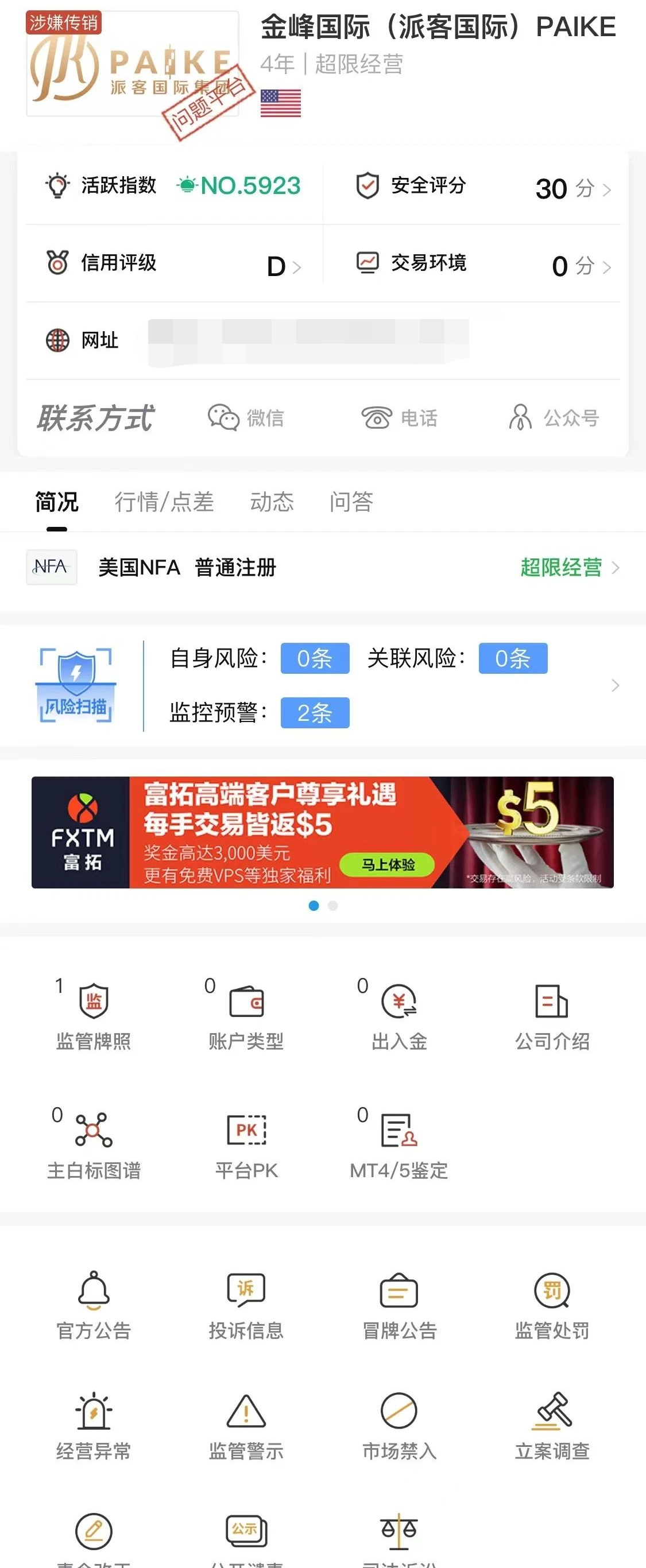Check MT4/5鉴定 verification
The width and height of the screenshot is (646, 1568).
click(x=399, y=1148)
